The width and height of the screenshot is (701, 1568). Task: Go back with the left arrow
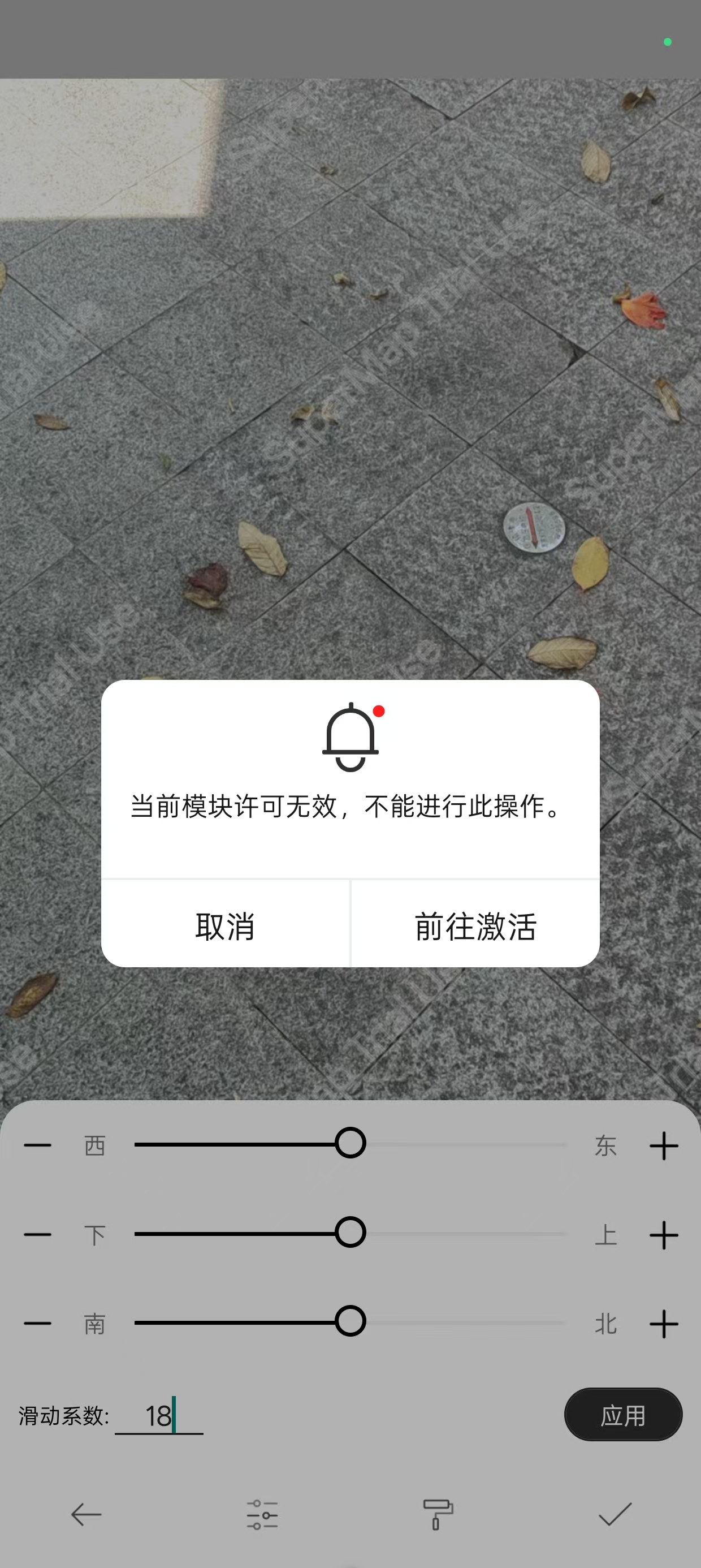pos(86,1514)
